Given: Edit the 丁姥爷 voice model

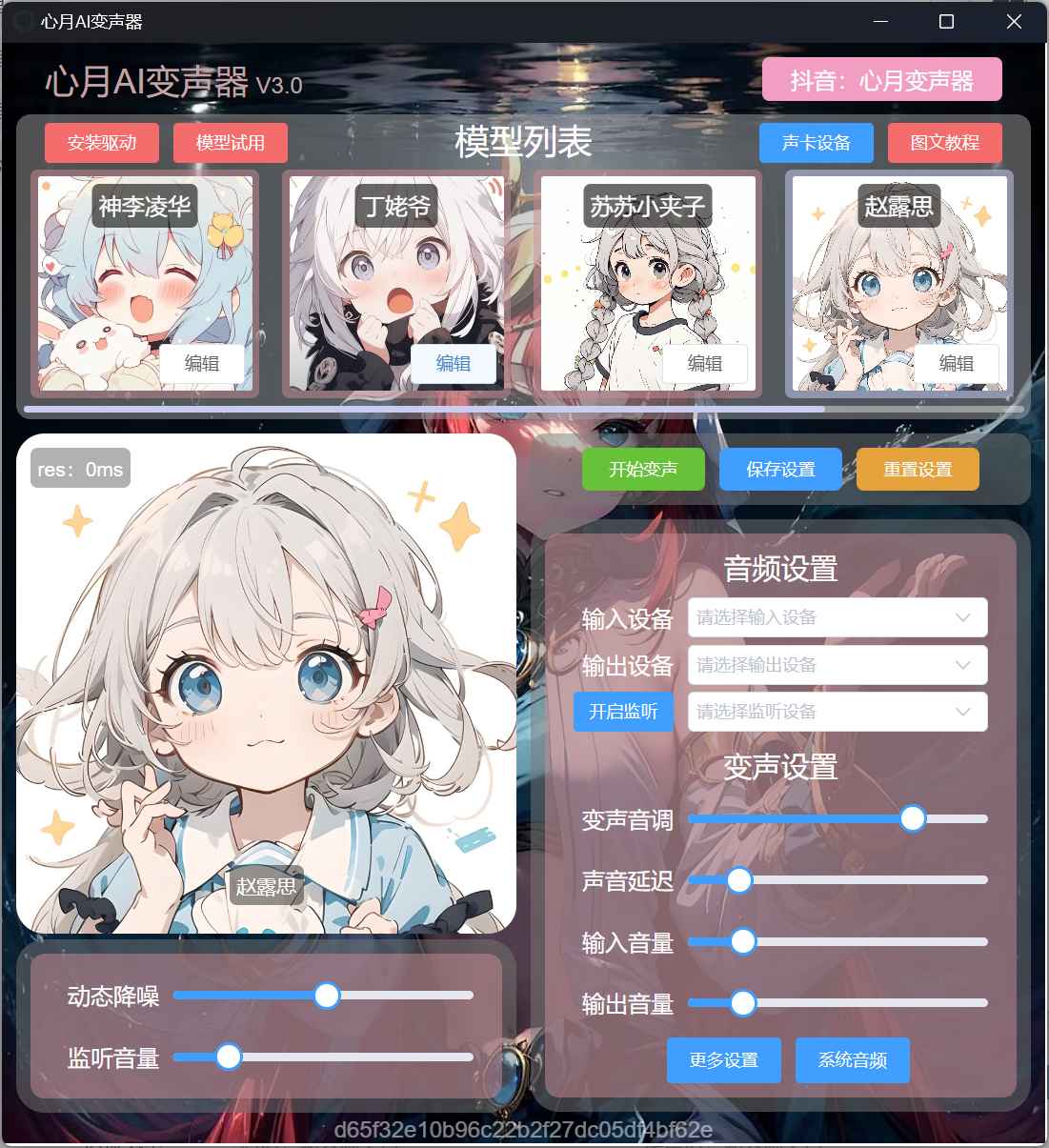Looking at the screenshot, I should [454, 363].
